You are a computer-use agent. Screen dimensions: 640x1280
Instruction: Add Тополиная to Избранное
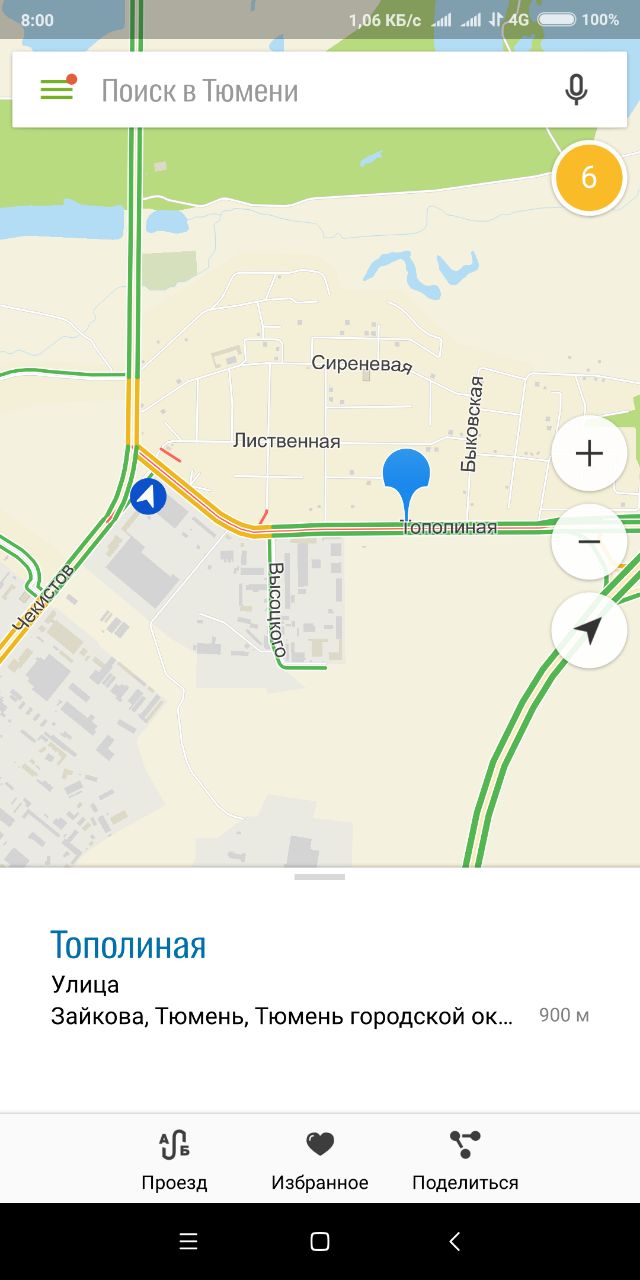click(320, 1159)
